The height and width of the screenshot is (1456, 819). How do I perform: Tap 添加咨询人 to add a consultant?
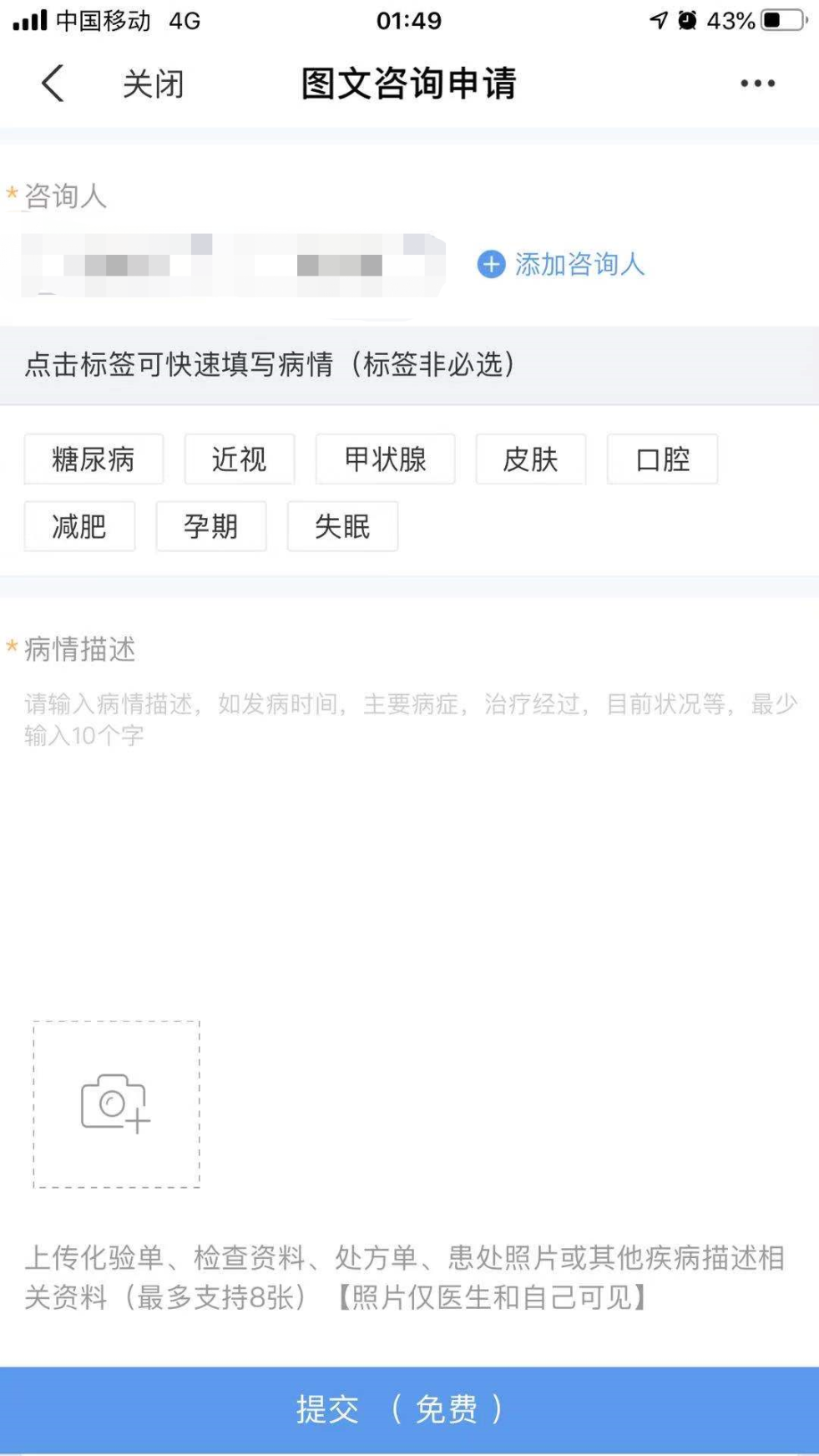(x=561, y=264)
